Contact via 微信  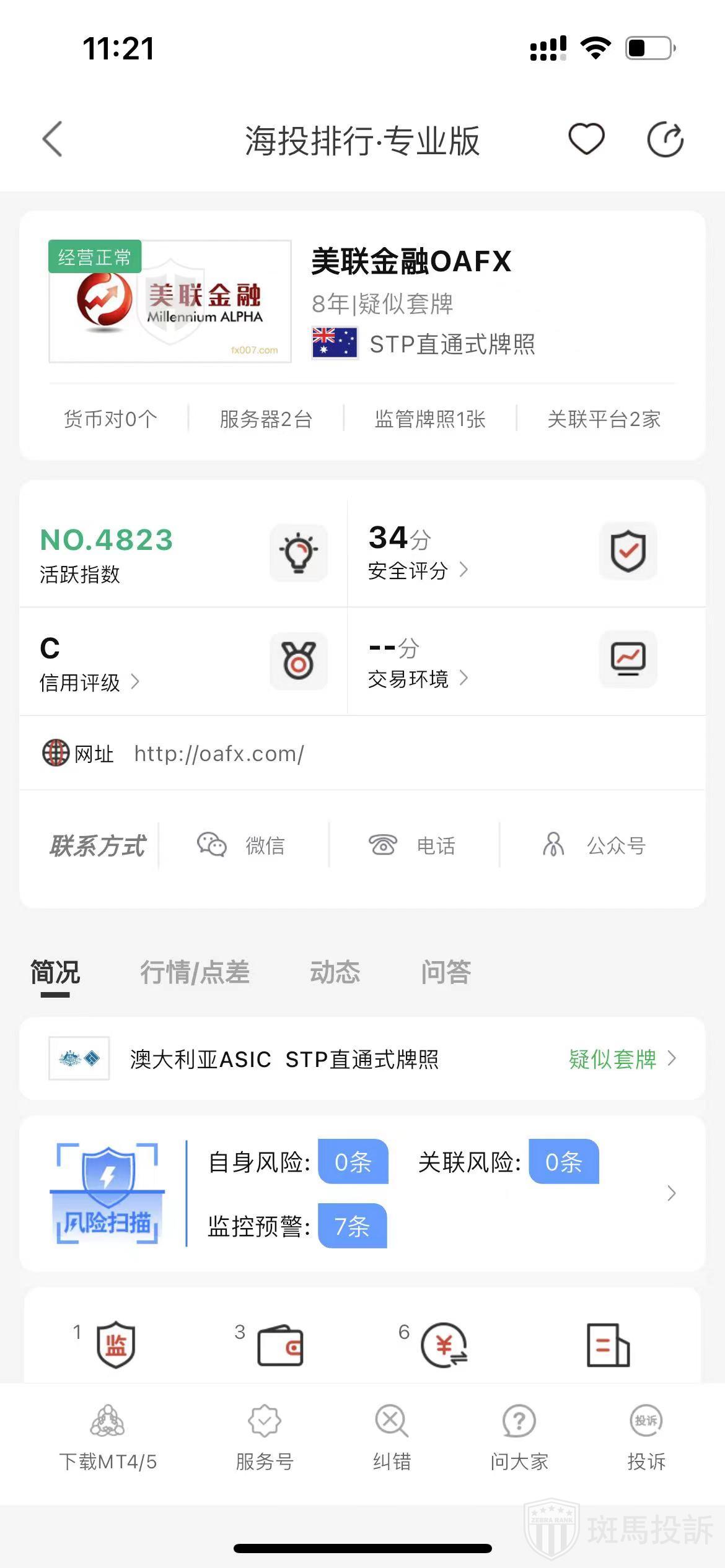coord(242,845)
